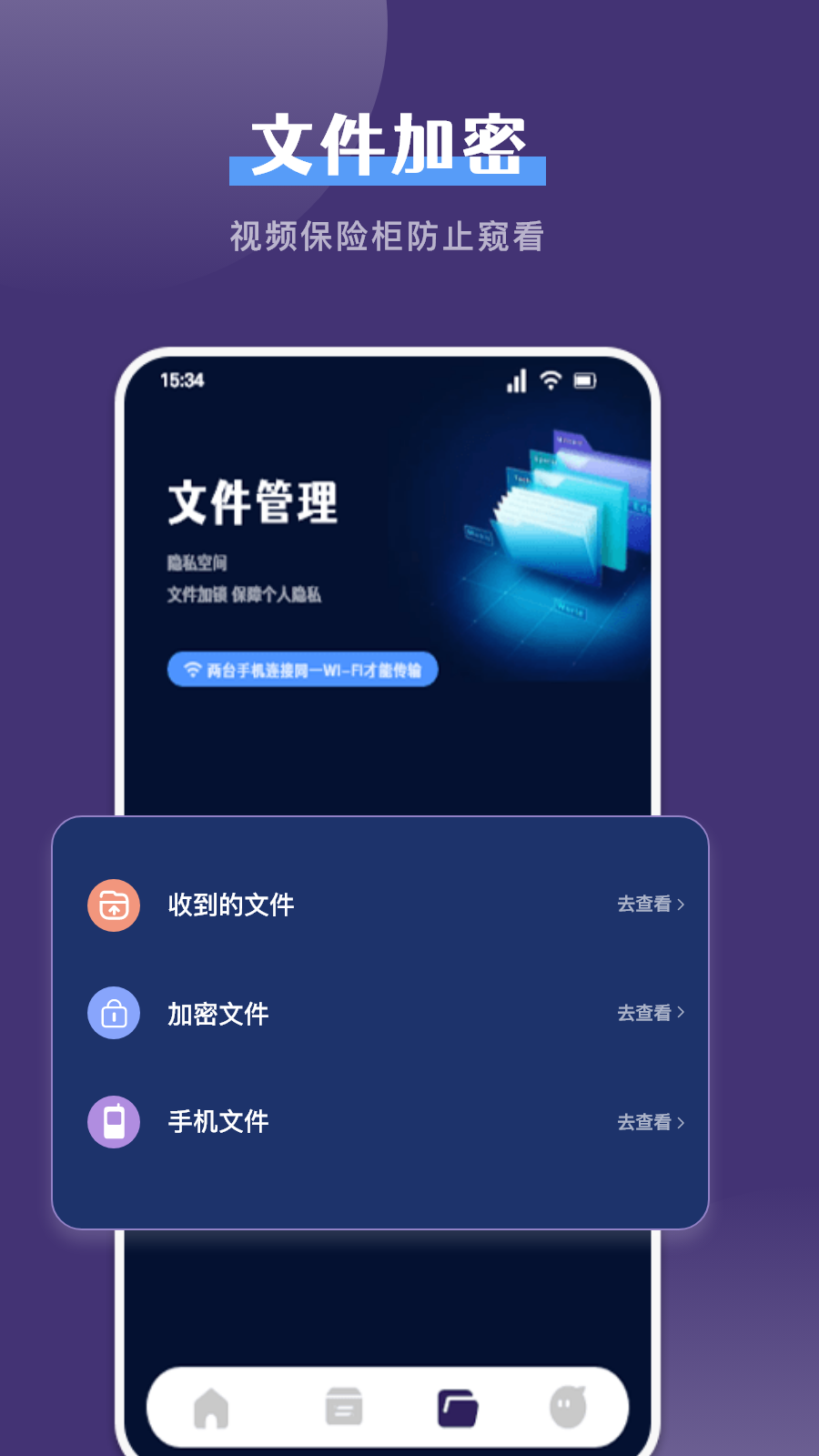819x1456 pixels.
Task: Tap the 两台手机连接同一WI-FI才能传输 banner pill
Action: 303,670
